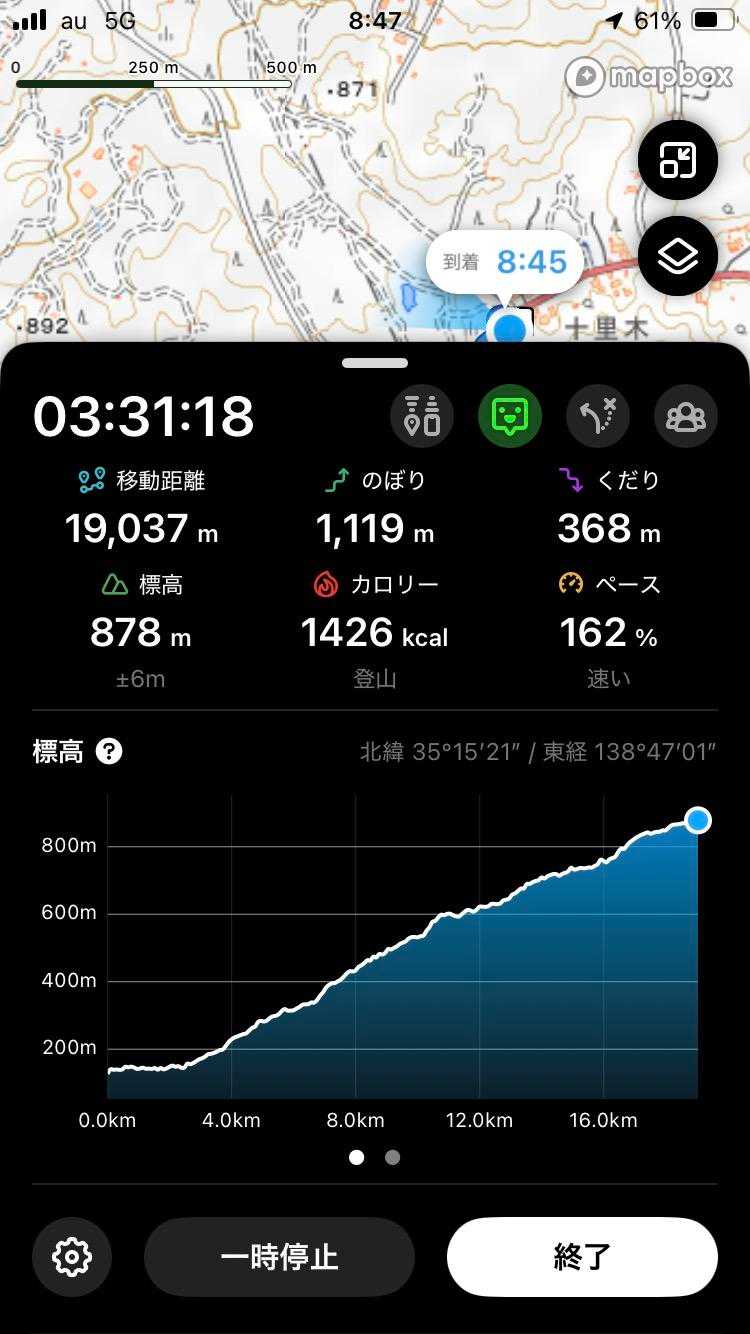The width and height of the screenshot is (750, 1334).
Task: Tap the green smiley speech bubble icon
Action: [x=510, y=415]
